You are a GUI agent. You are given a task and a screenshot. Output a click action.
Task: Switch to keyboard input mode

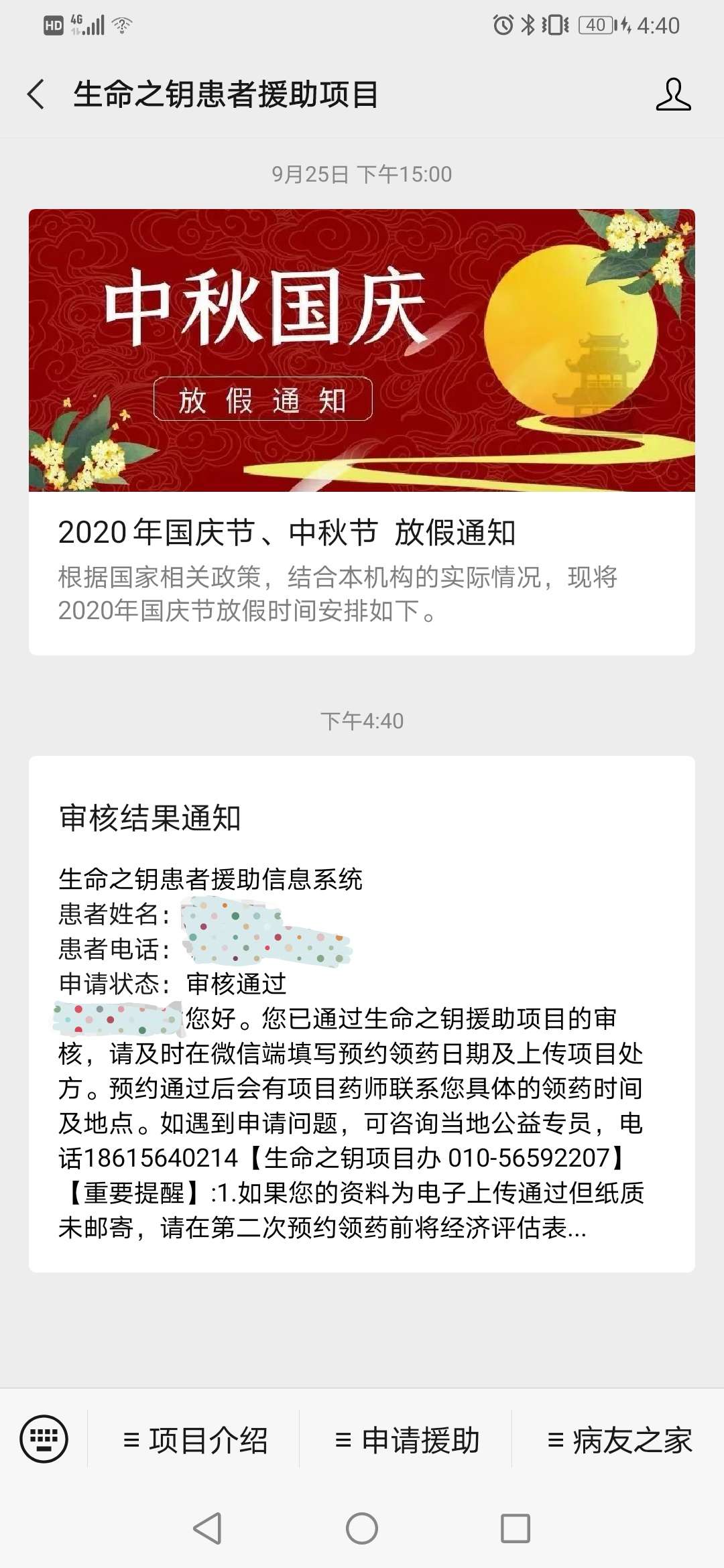tap(44, 1439)
